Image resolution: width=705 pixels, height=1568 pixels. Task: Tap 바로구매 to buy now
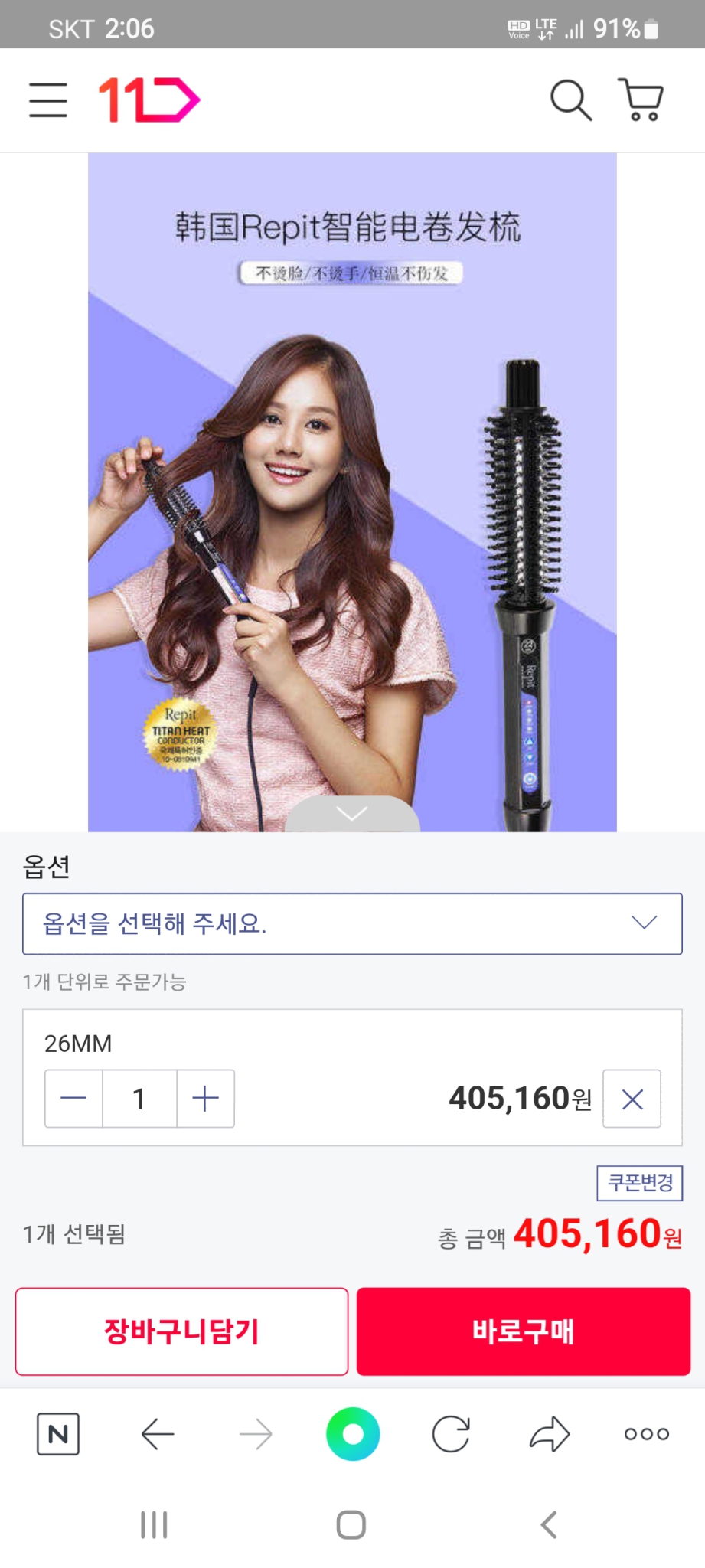pos(524,1331)
